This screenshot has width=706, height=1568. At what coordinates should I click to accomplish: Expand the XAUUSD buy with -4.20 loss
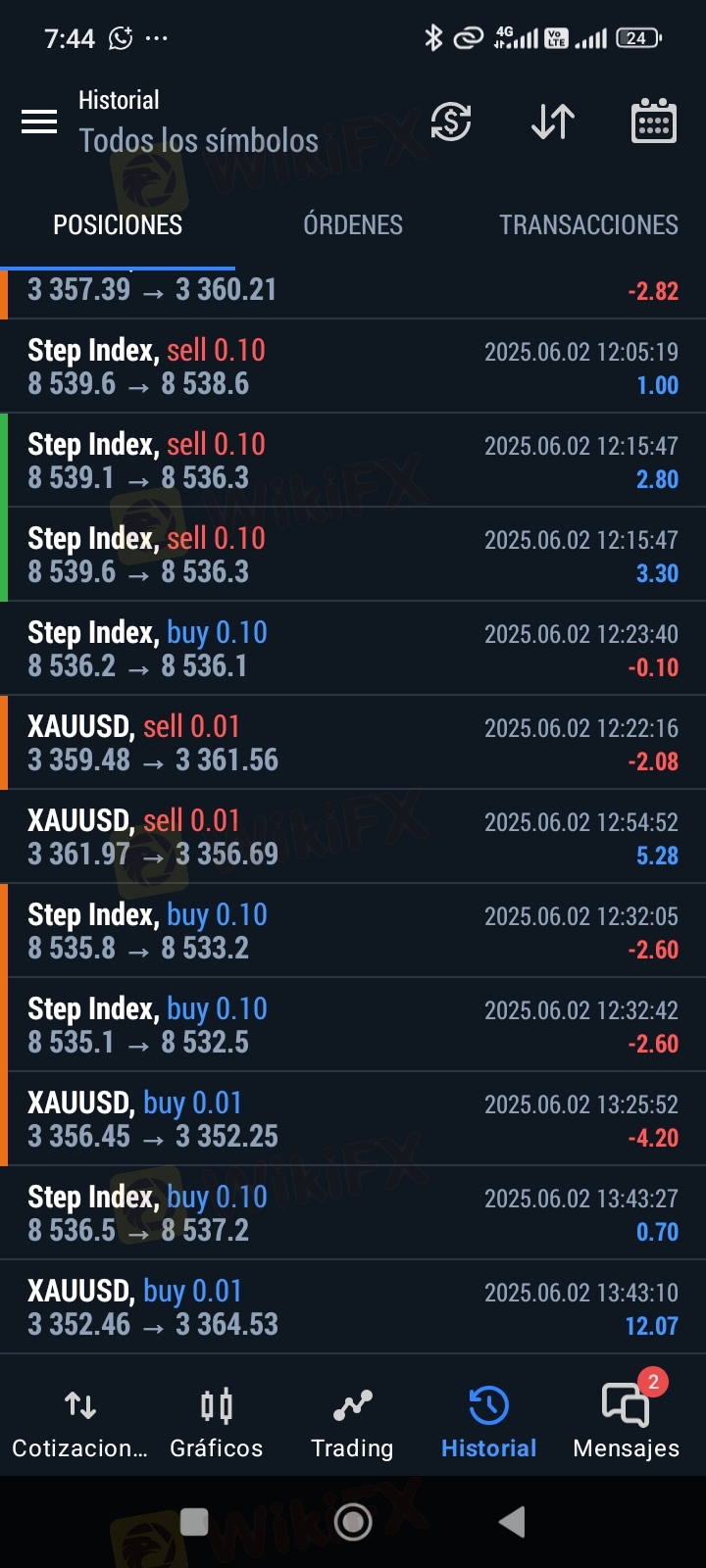coord(353,1119)
